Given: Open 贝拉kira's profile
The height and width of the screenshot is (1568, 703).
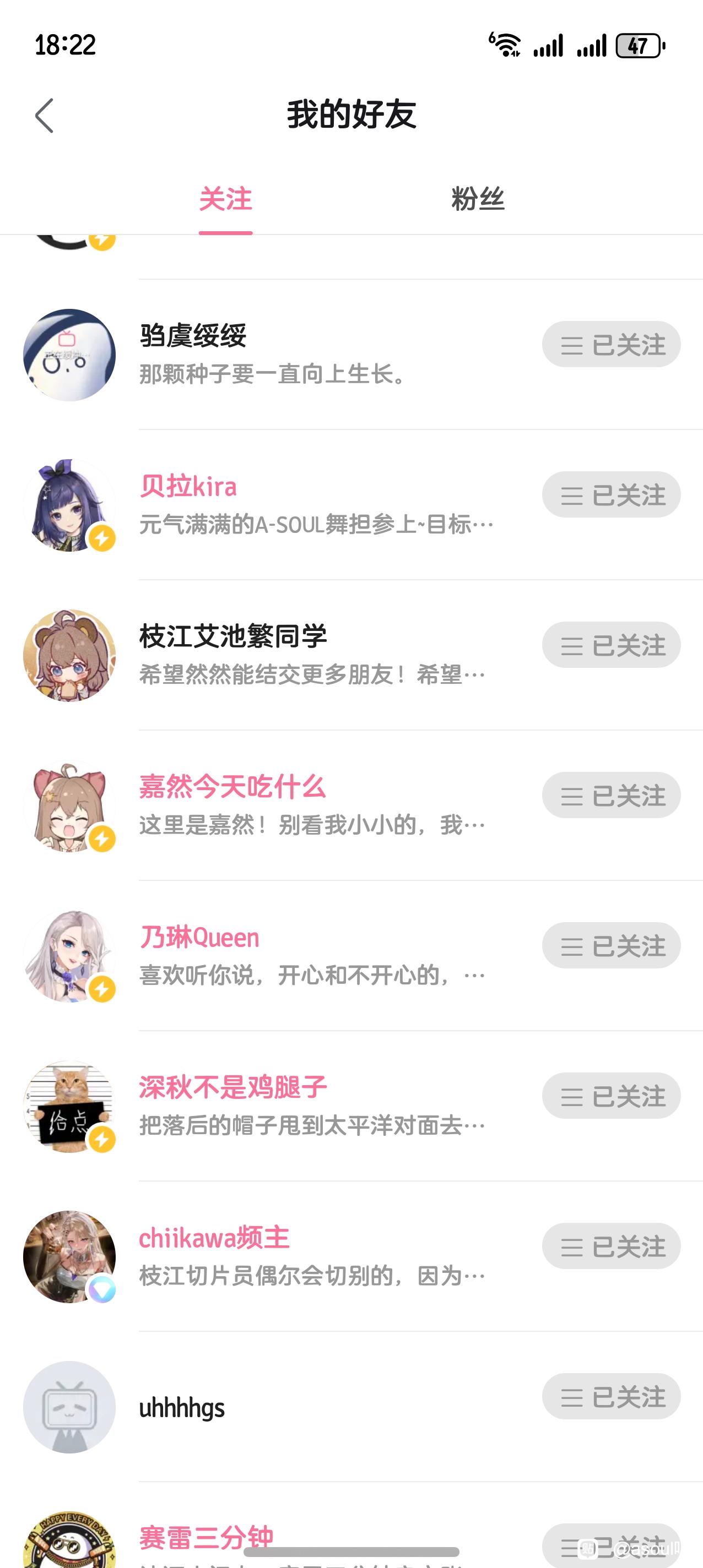Looking at the screenshot, I should click(x=188, y=486).
